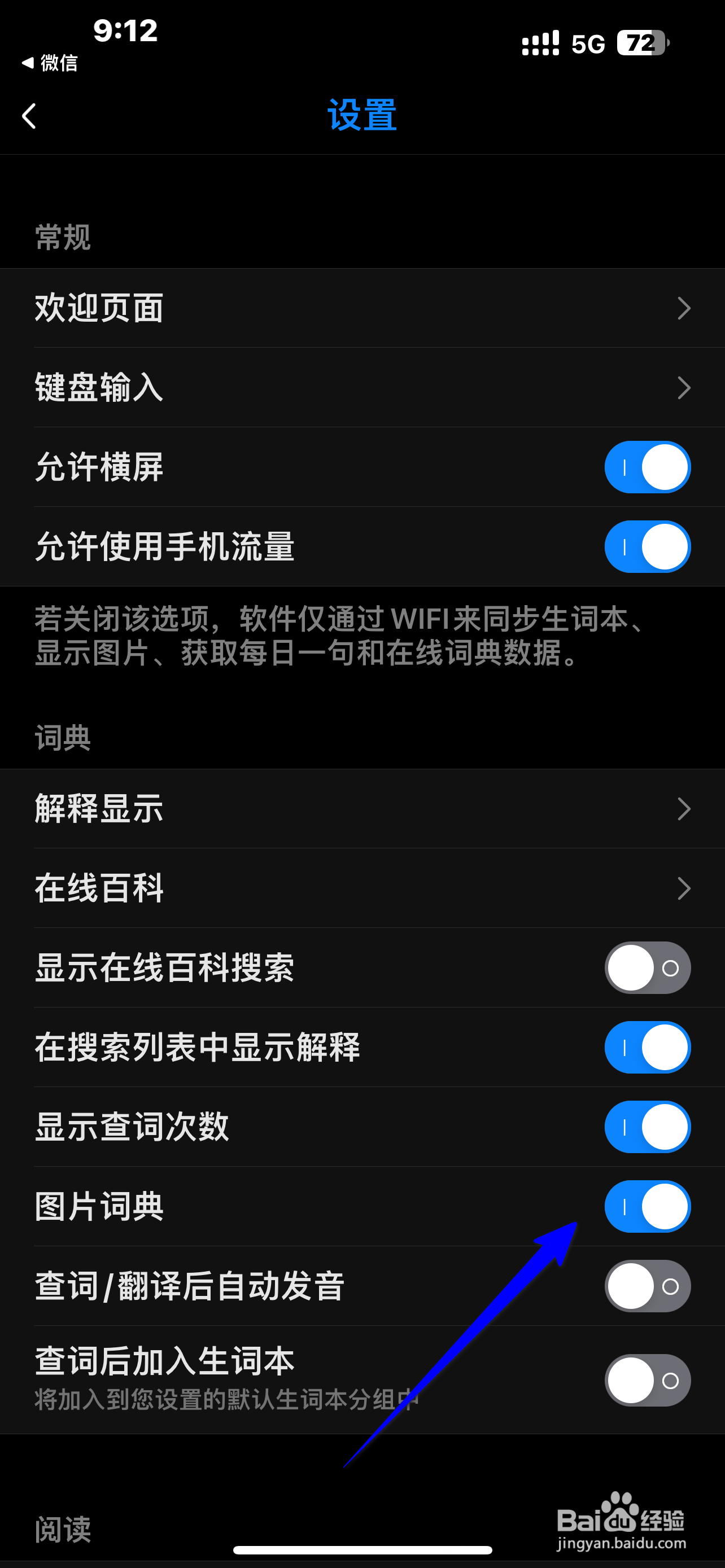Tap the 设置 page title

click(x=361, y=116)
